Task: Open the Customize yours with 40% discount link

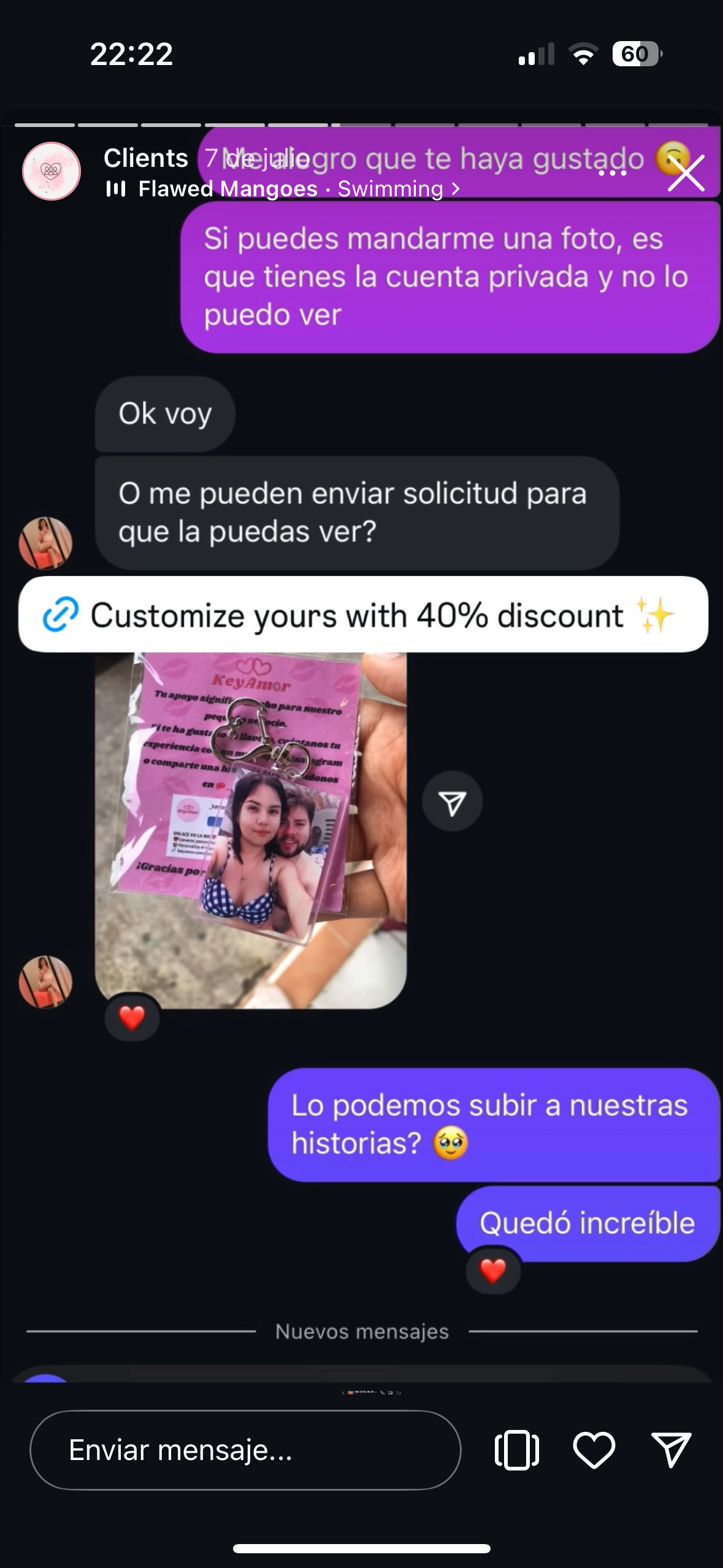Action: click(x=363, y=615)
